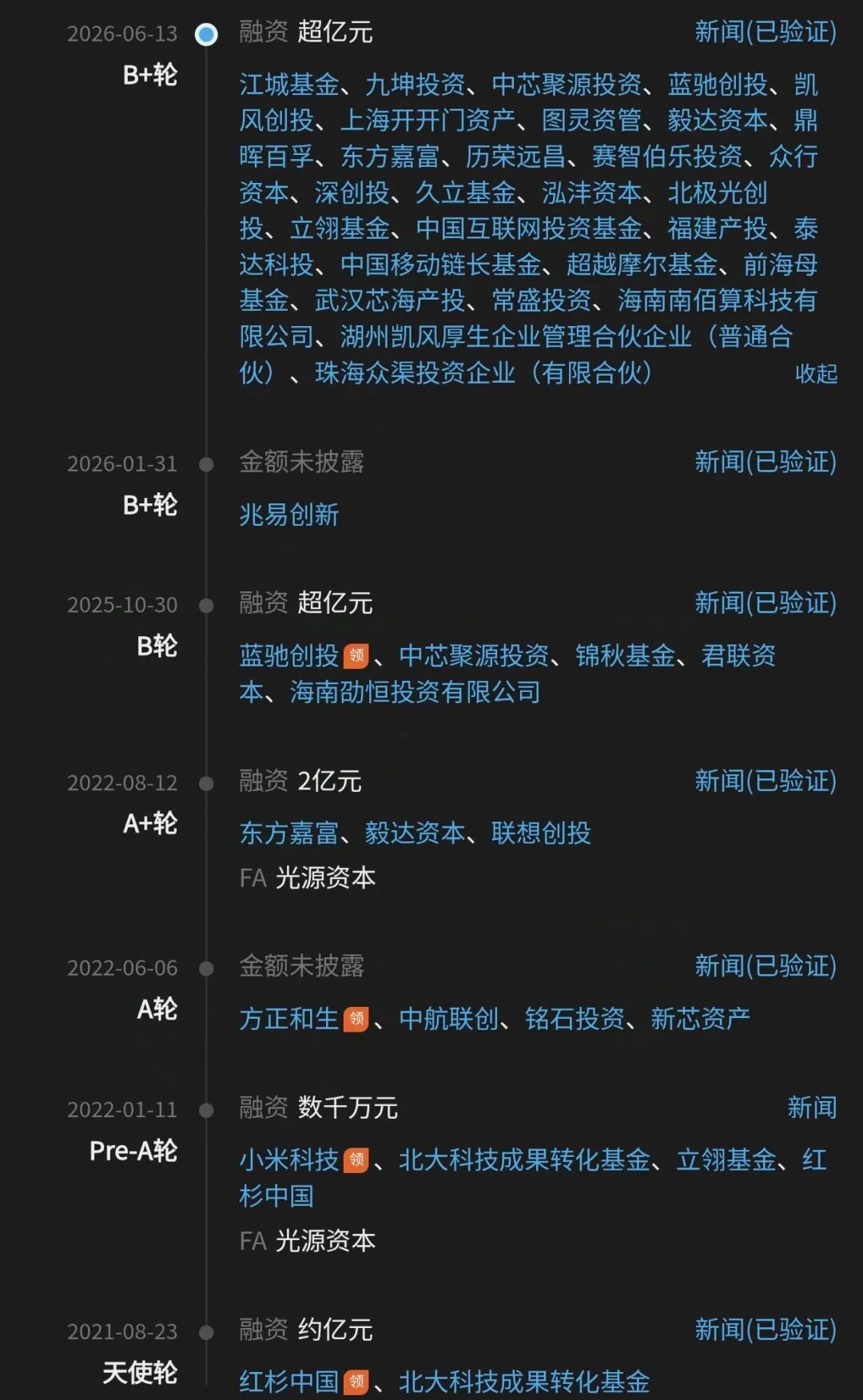Open 新闻 link for Pre-A轮 round
The image size is (863, 1400).
pos(812,1108)
